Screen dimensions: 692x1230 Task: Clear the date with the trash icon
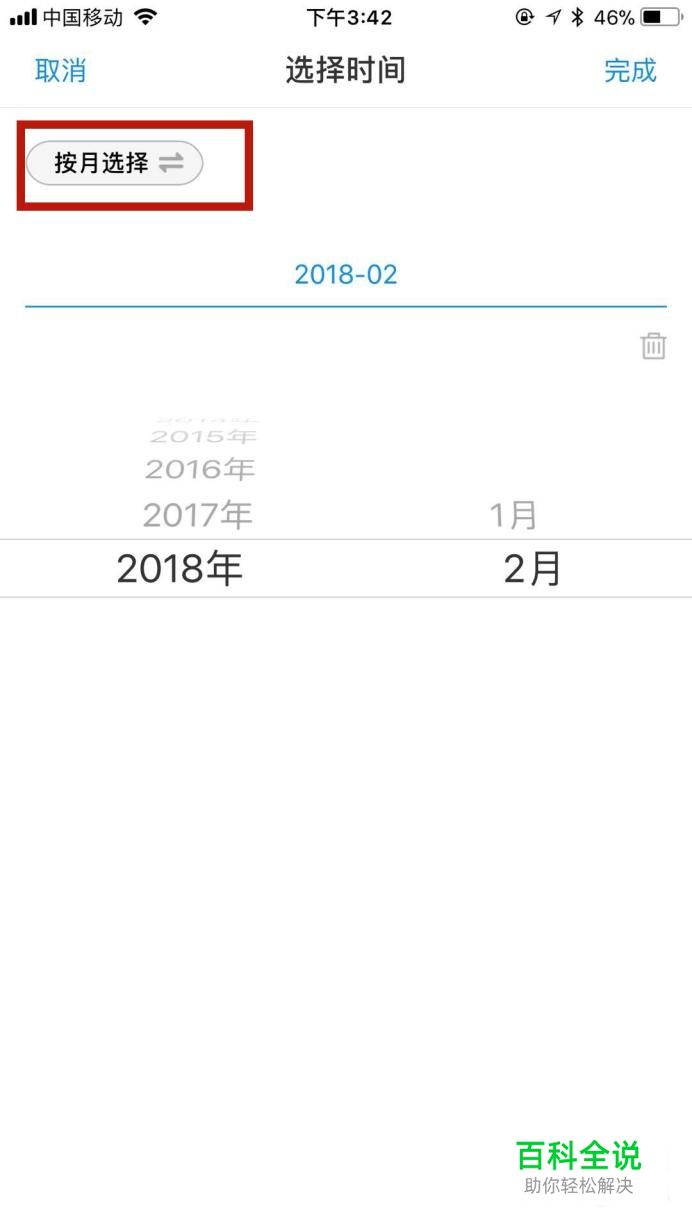pyautogui.click(x=653, y=346)
